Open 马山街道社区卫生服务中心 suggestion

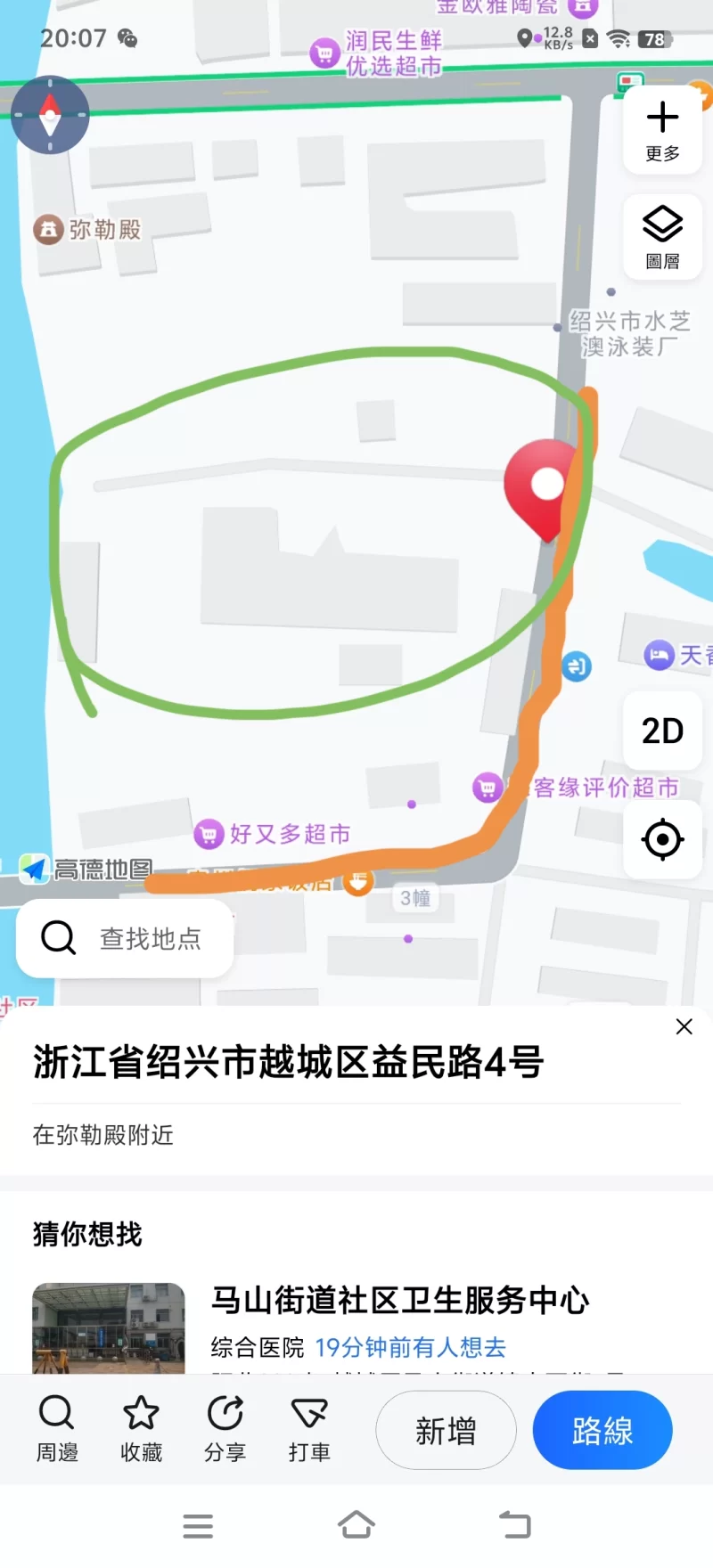pos(399,1301)
